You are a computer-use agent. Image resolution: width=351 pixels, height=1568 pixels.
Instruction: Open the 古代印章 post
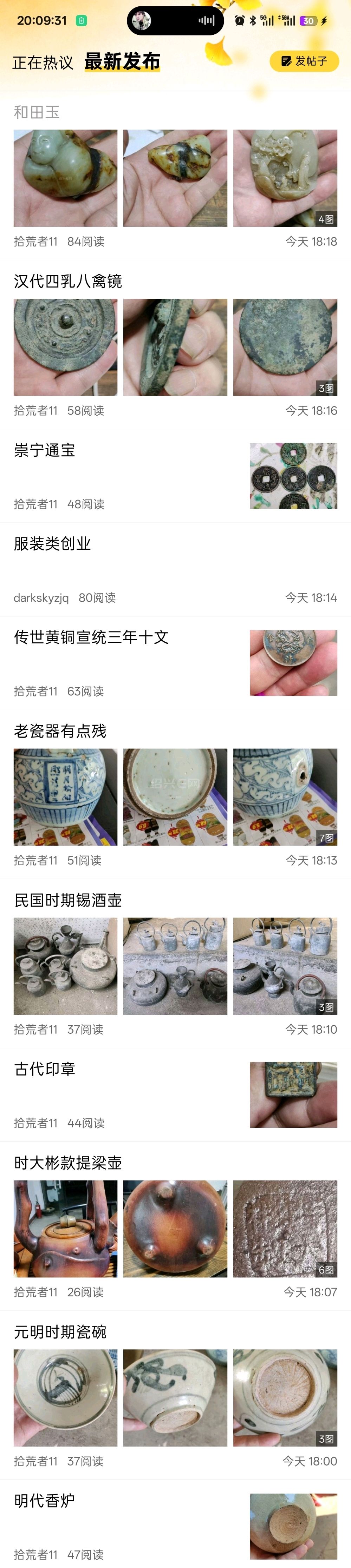[x=45, y=1069]
